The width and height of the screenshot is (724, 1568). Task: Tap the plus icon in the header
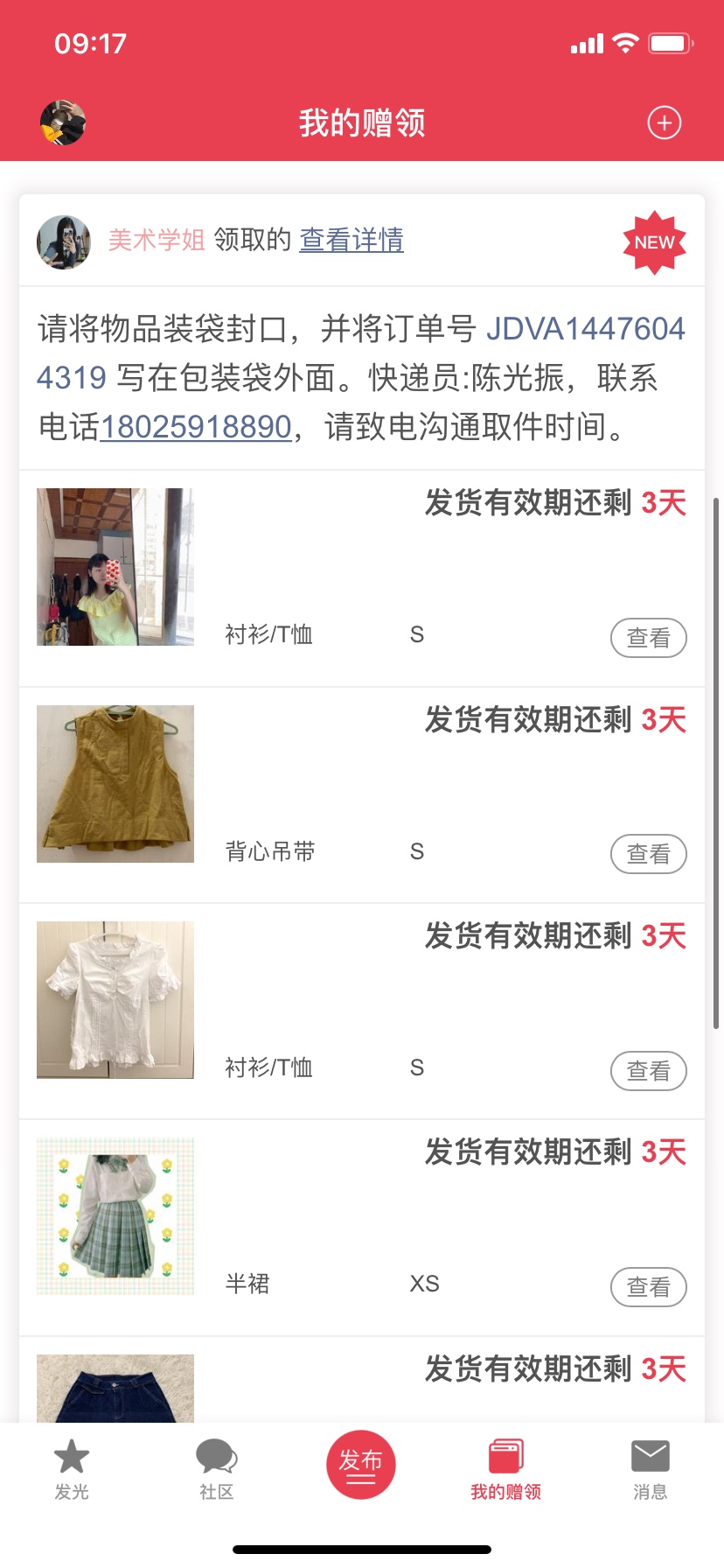(664, 122)
